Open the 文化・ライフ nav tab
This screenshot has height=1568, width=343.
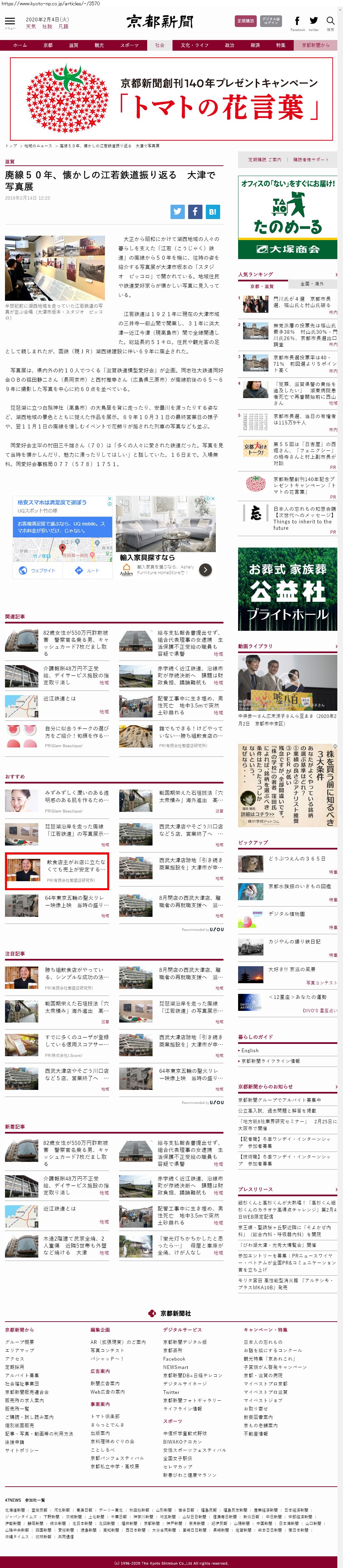click(194, 45)
